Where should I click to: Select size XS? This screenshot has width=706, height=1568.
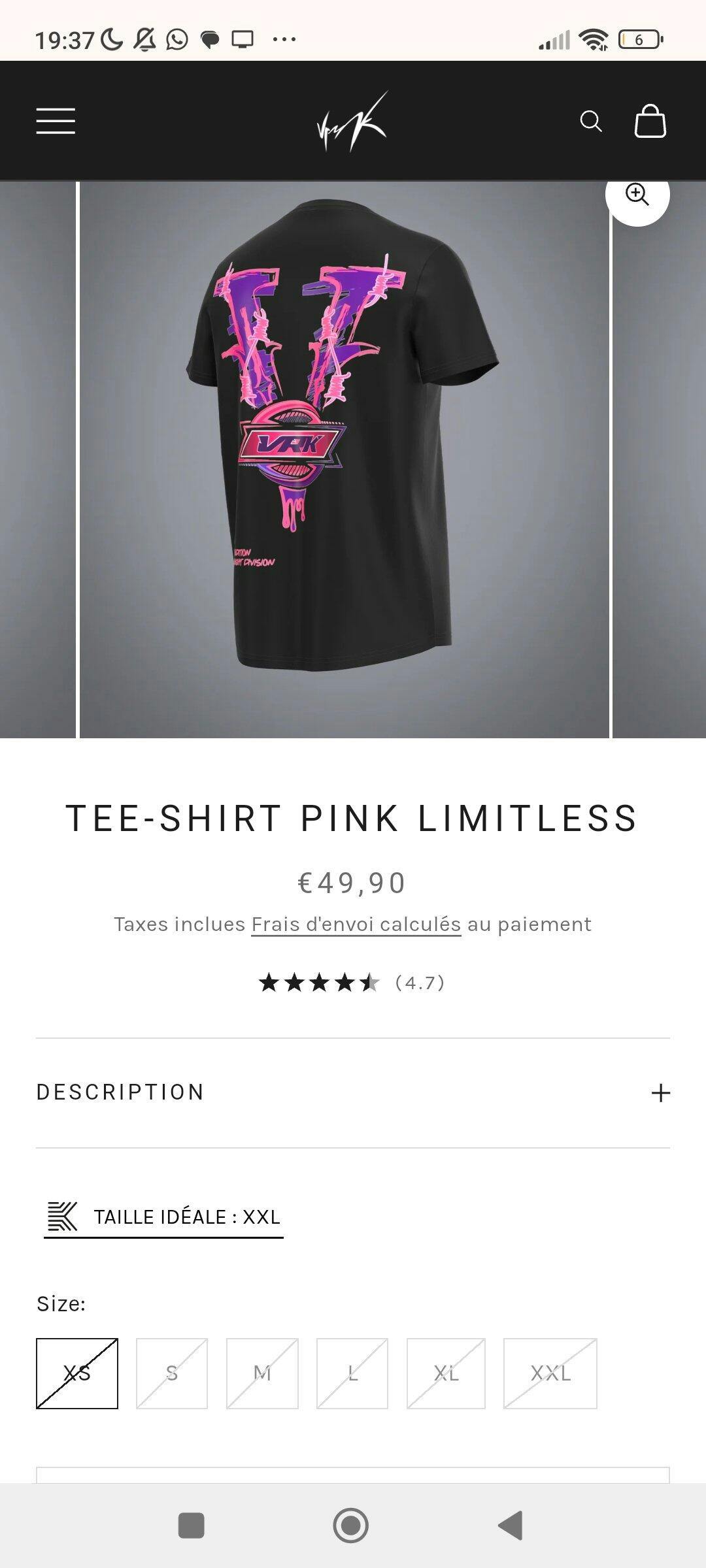pos(77,1373)
